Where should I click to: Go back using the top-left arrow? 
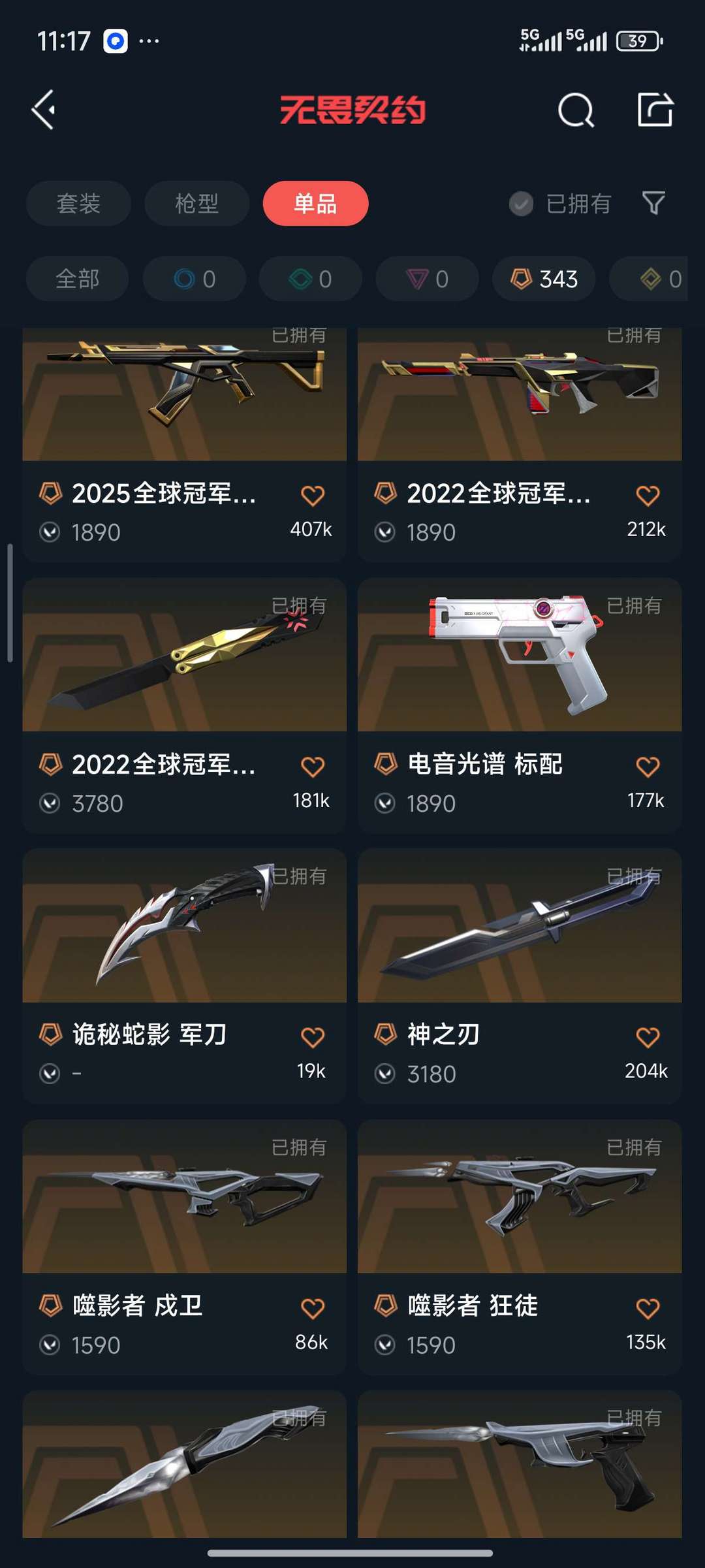[x=44, y=109]
